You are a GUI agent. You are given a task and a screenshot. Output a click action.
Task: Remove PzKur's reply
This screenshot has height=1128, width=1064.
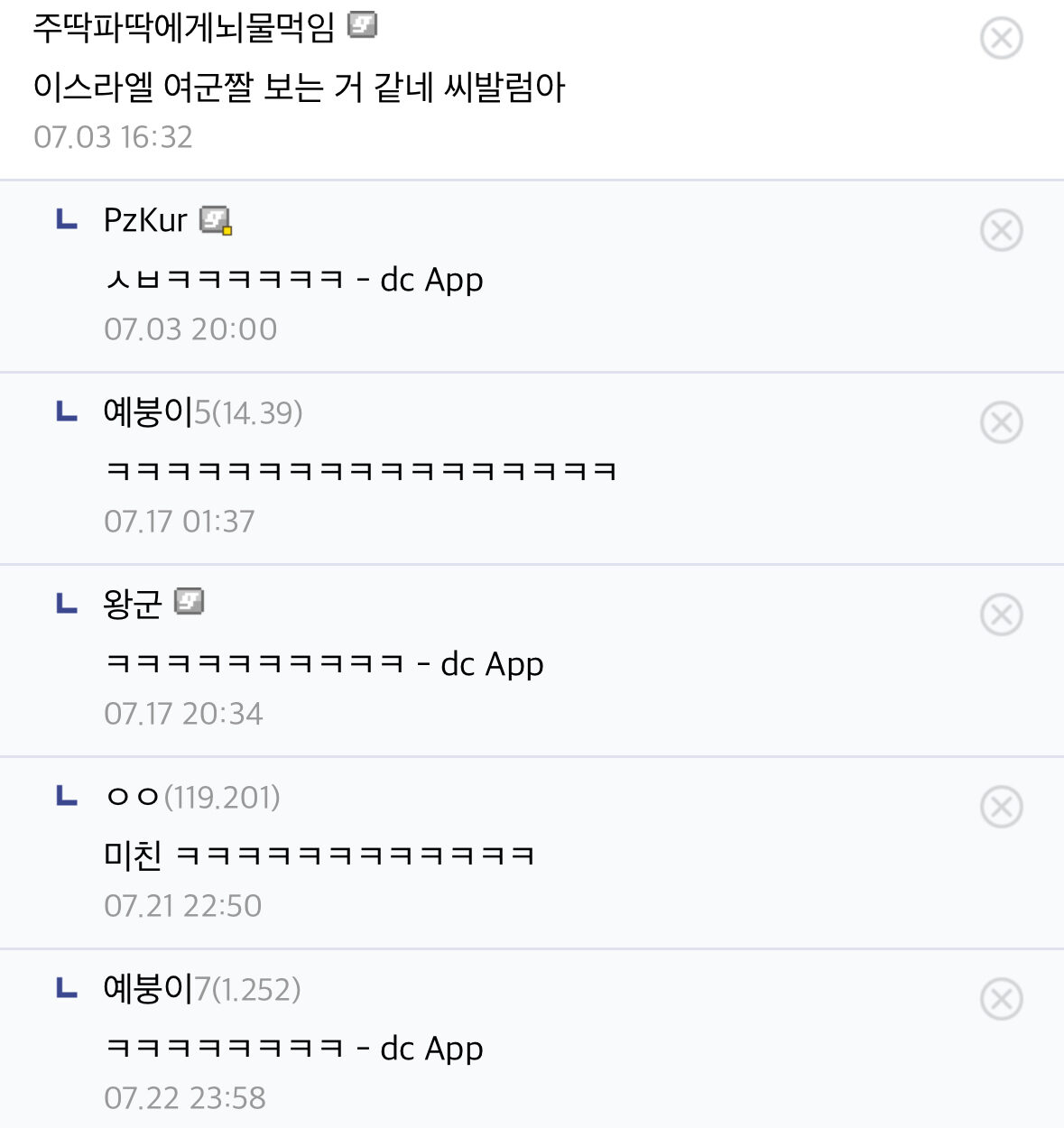pyautogui.click(x=1001, y=231)
